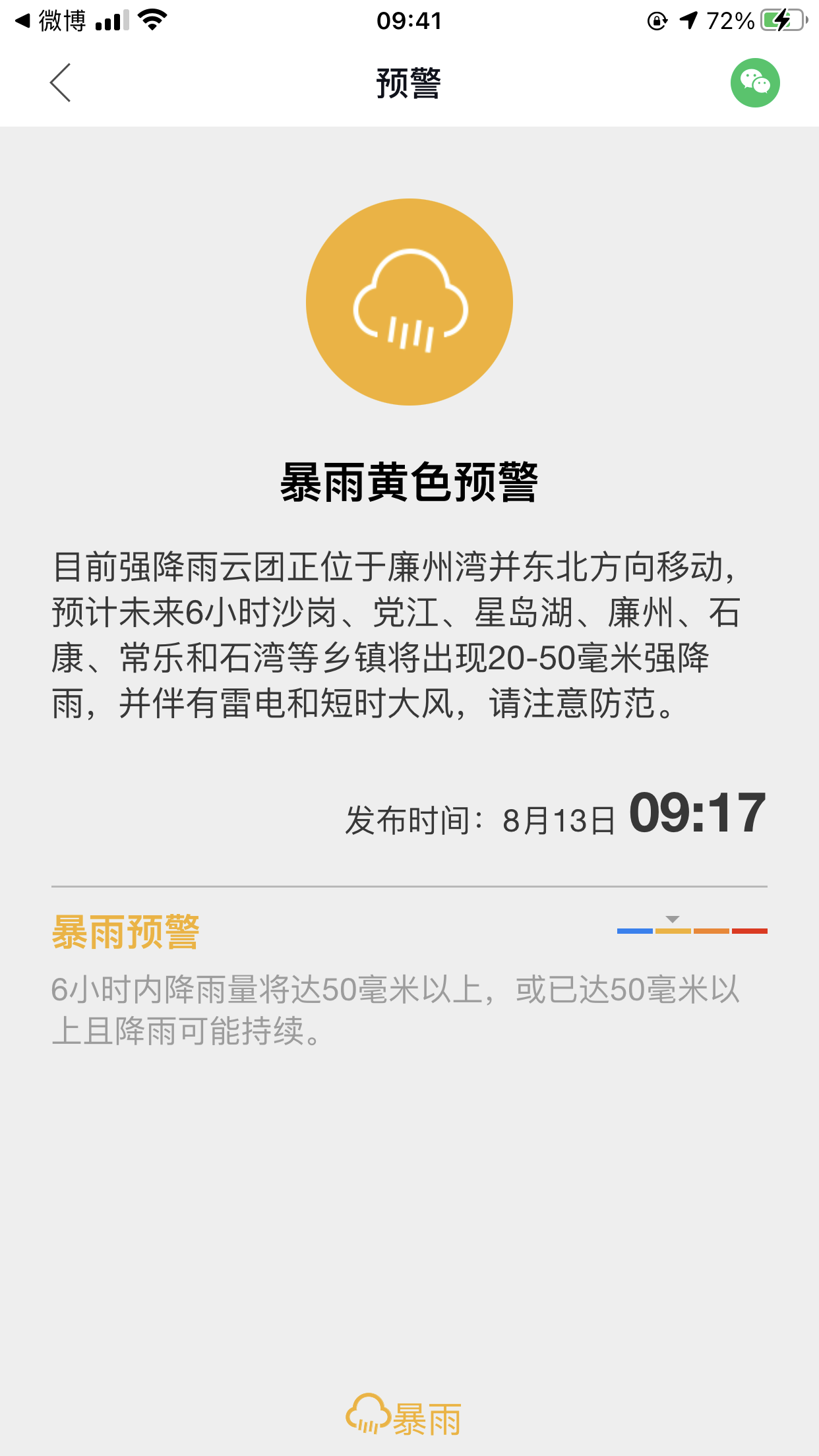Select the orange severity level segment
The image size is (819, 1456).
710,930
